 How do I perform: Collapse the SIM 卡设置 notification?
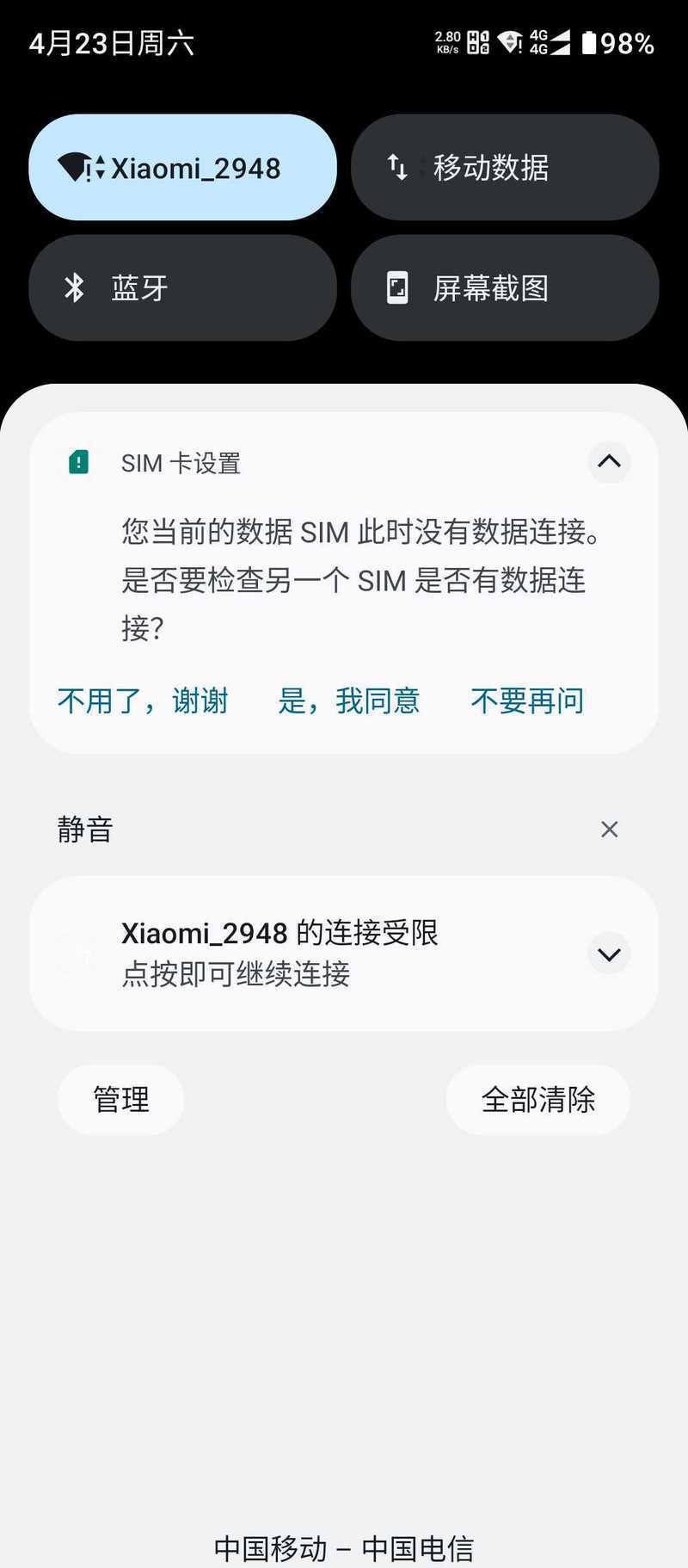click(x=609, y=461)
